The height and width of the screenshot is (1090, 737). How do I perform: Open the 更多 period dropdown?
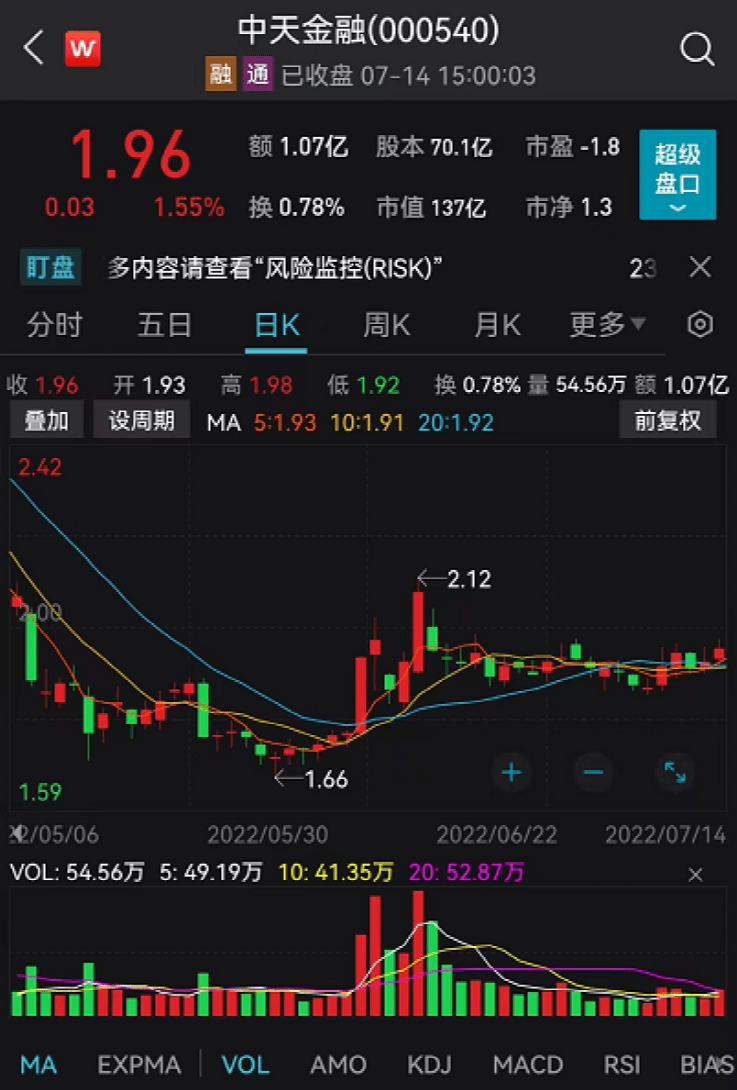[x=607, y=325]
